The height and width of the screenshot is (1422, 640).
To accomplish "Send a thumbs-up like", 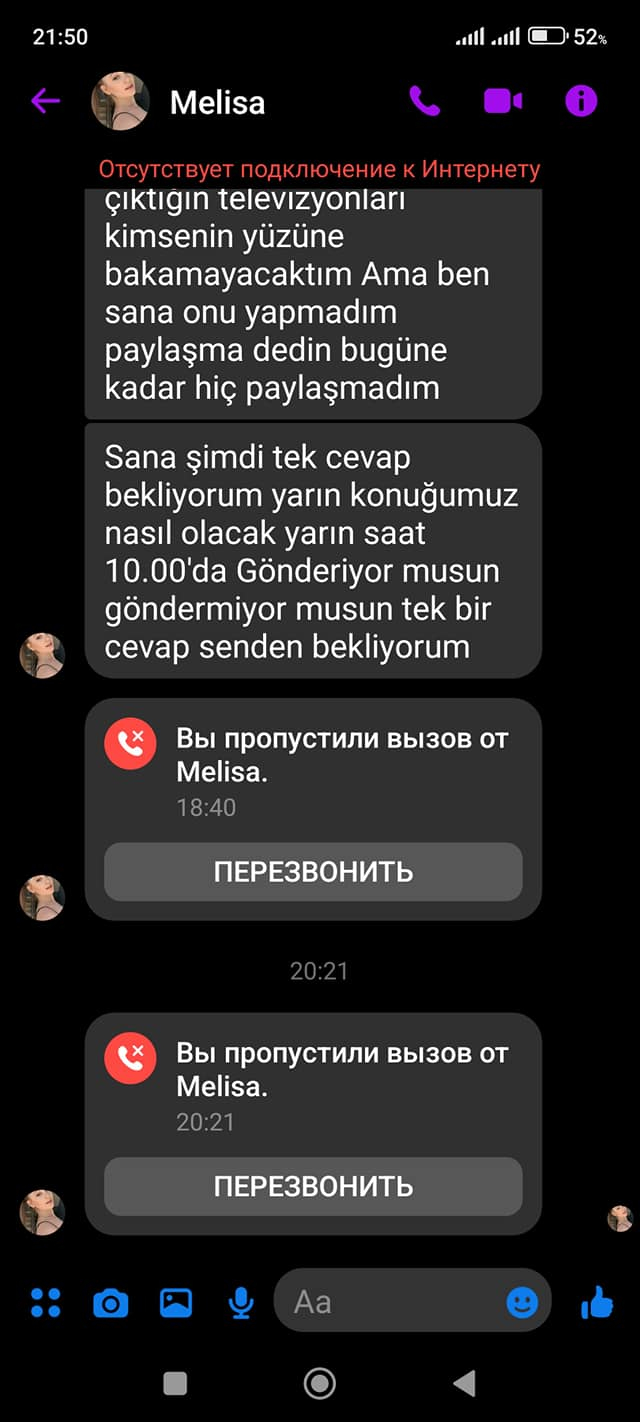I will [x=597, y=1302].
